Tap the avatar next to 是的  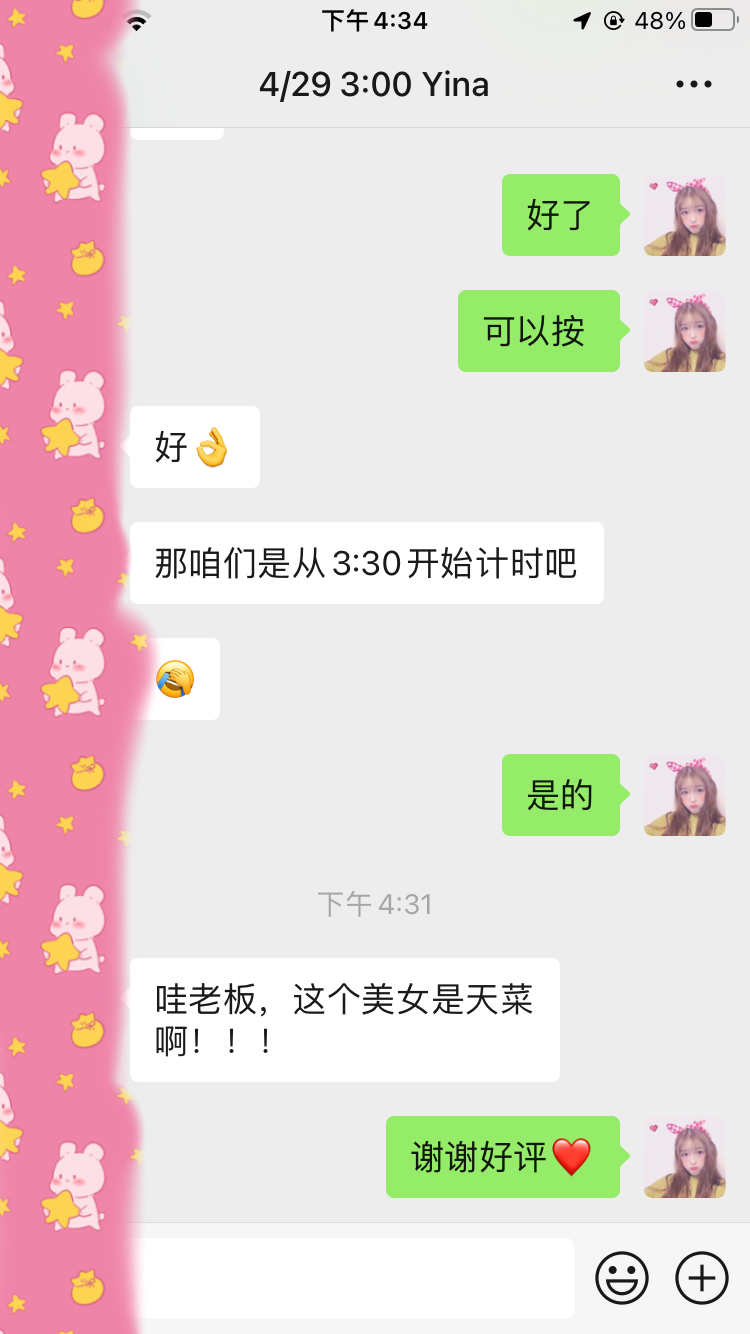coord(685,795)
